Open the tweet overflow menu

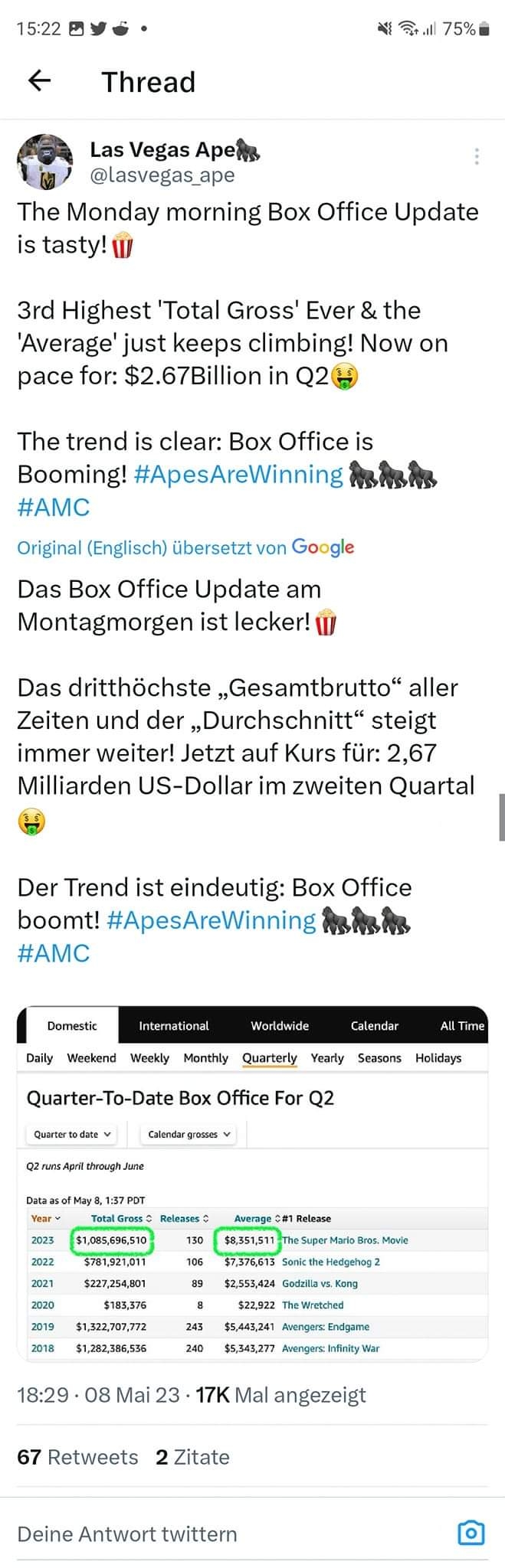pos(477,156)
